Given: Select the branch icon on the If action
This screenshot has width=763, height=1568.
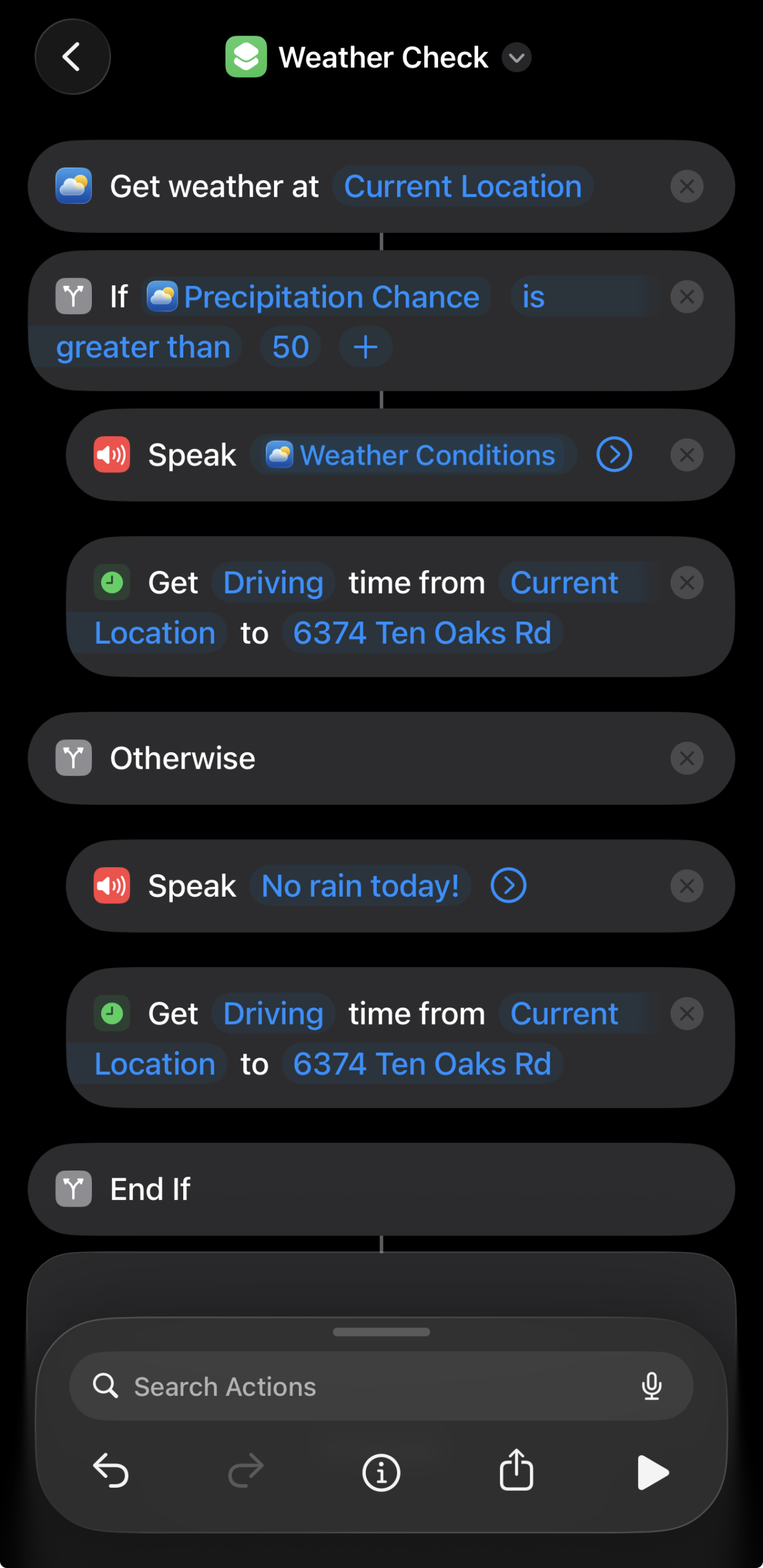Looking at the screenshot, I should (73, 296).
